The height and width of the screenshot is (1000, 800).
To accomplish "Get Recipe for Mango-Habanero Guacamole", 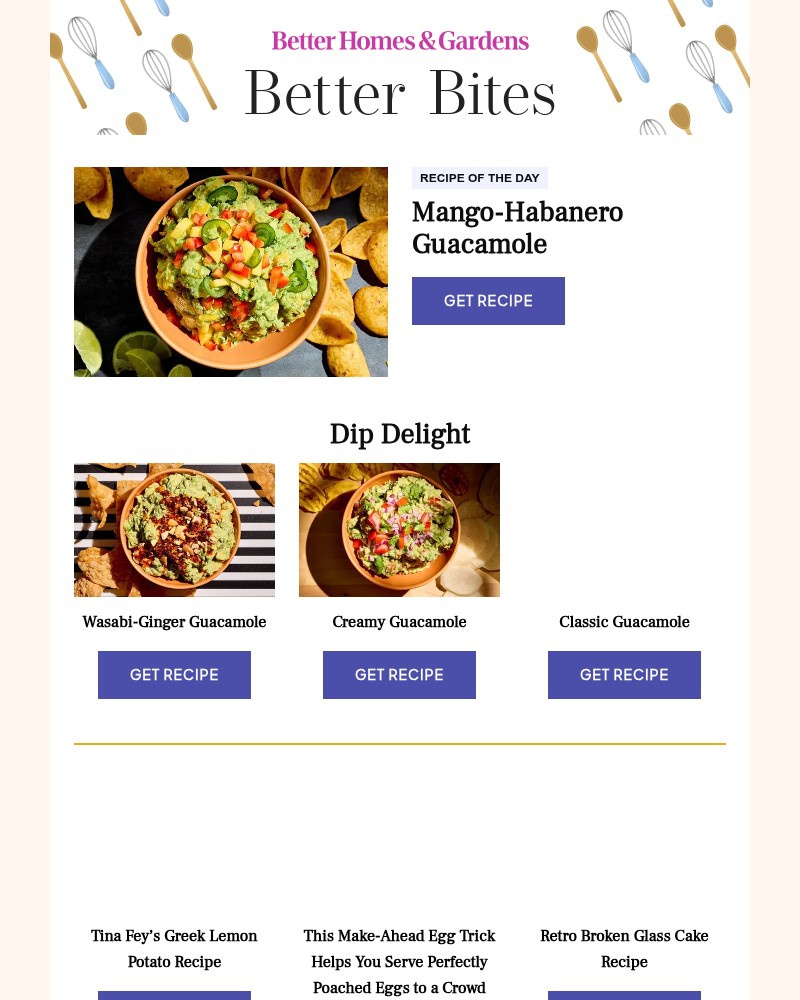I will [x=488, y=300].
